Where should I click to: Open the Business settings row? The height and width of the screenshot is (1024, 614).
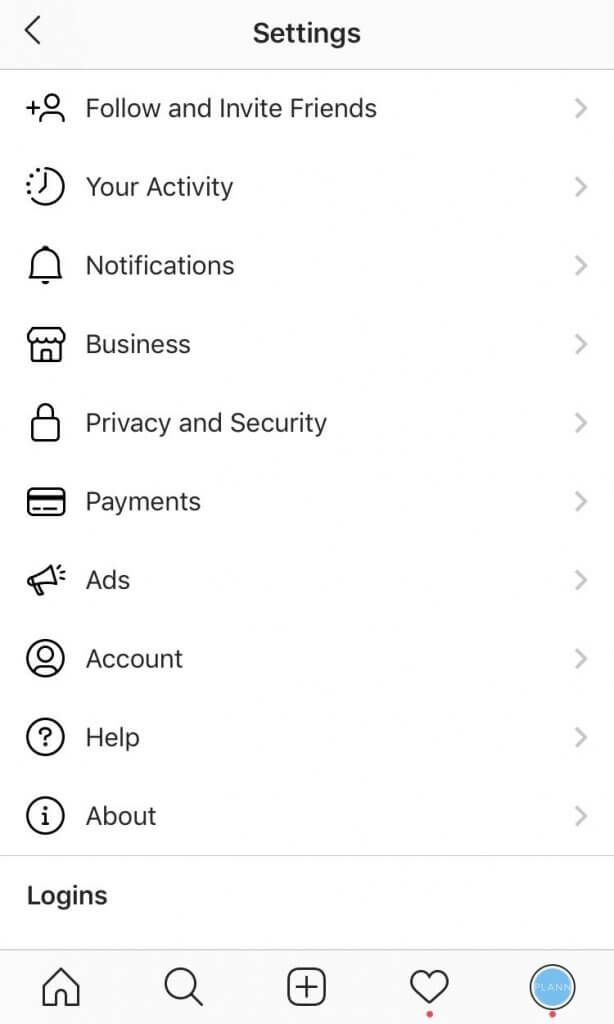307,344
